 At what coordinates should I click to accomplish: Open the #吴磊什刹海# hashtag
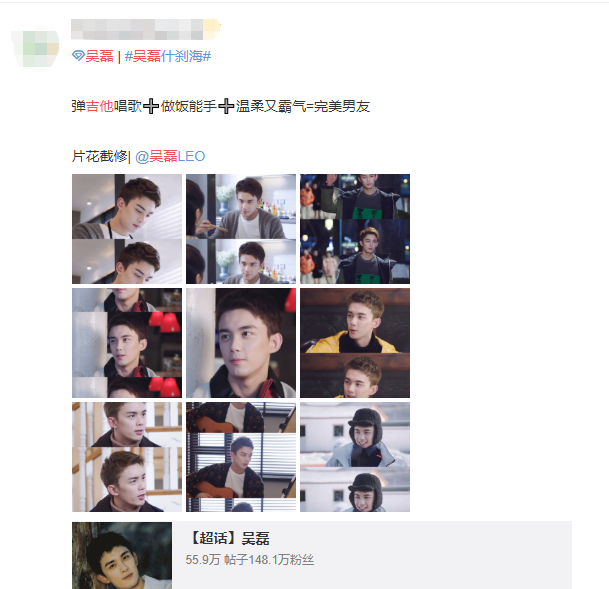(x=167, y=57)
